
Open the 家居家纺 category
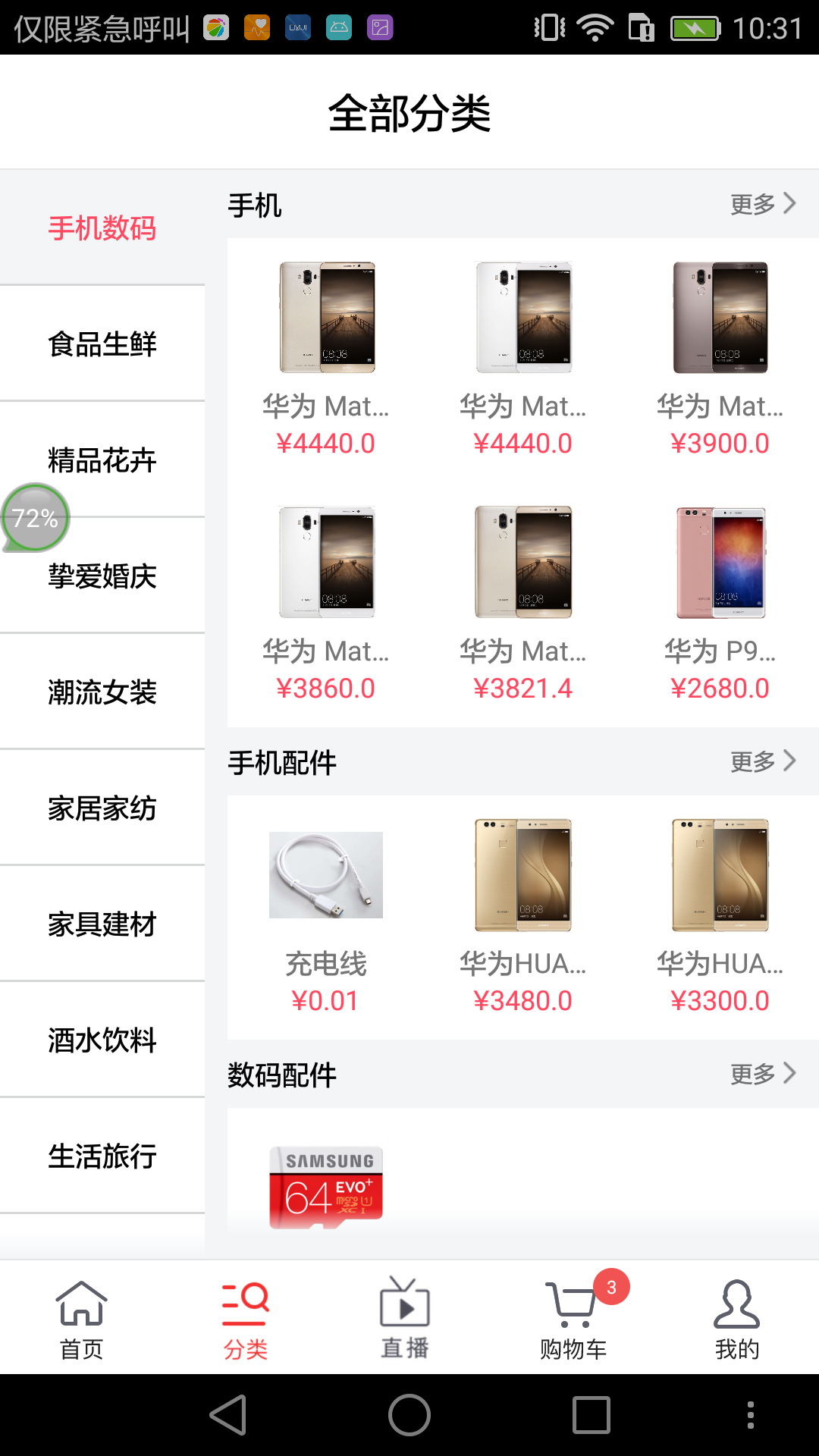click(x=102, y=808)
